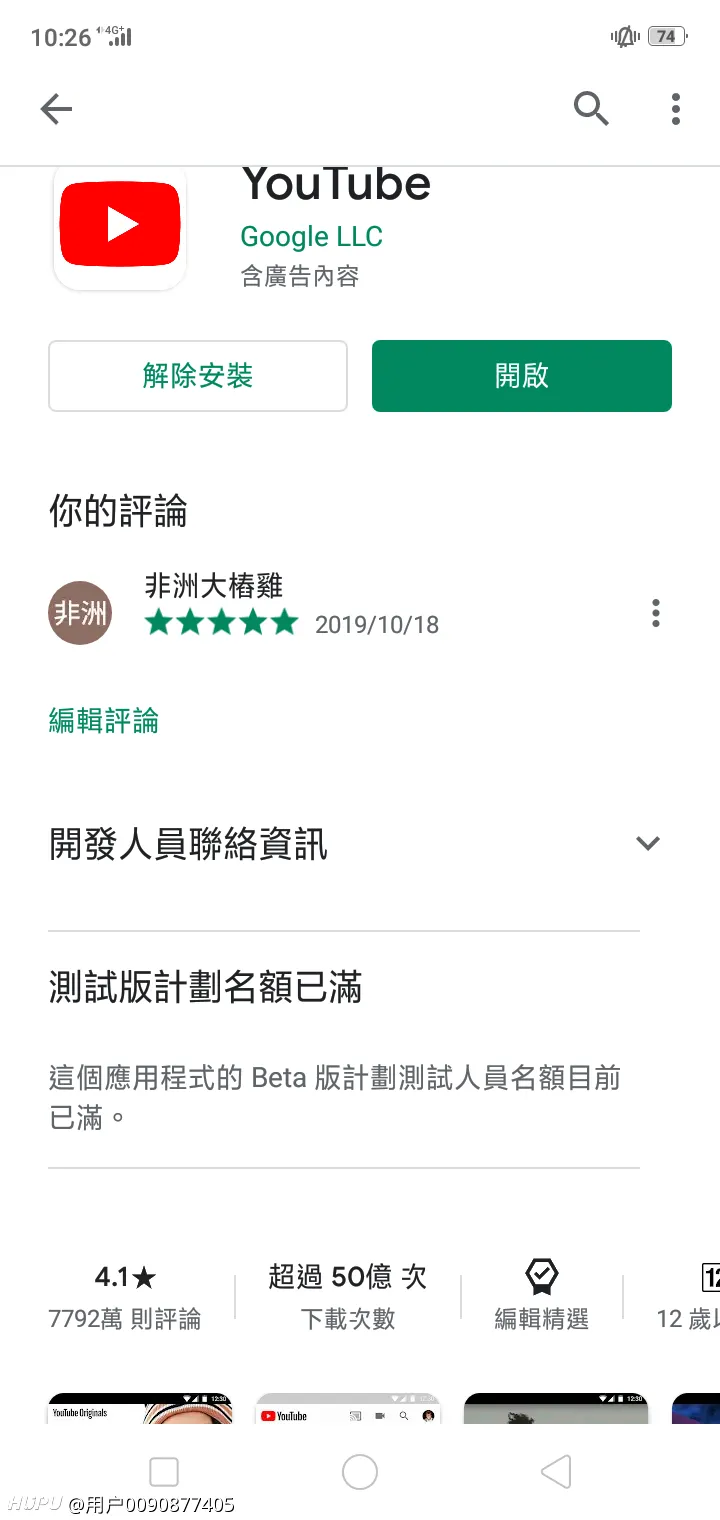Tap 編輯評論 to edit your review
The image size is (720, 1520).
tap(104, 721)
